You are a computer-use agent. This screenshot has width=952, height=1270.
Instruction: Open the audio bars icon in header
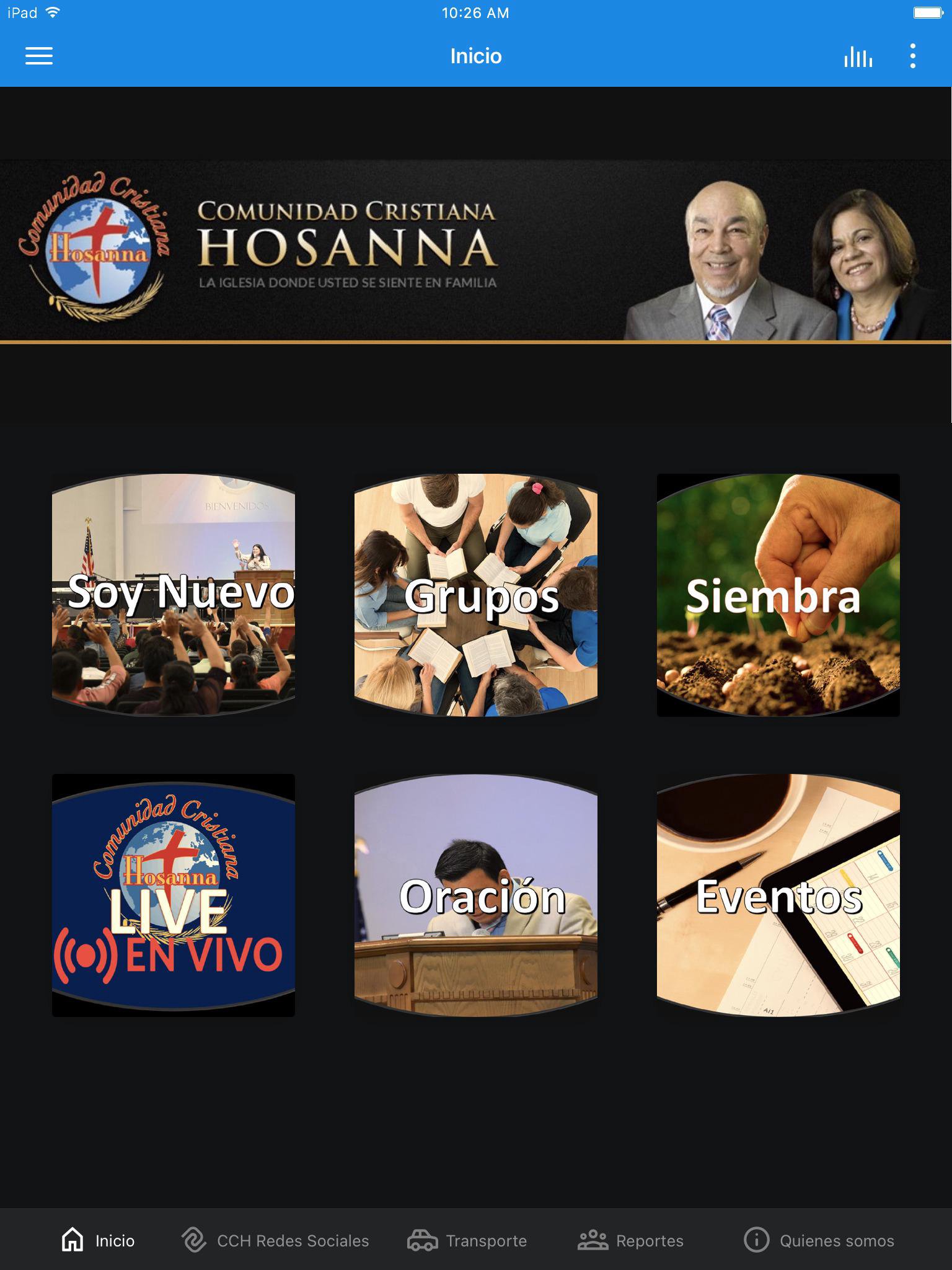click(858, 56)
